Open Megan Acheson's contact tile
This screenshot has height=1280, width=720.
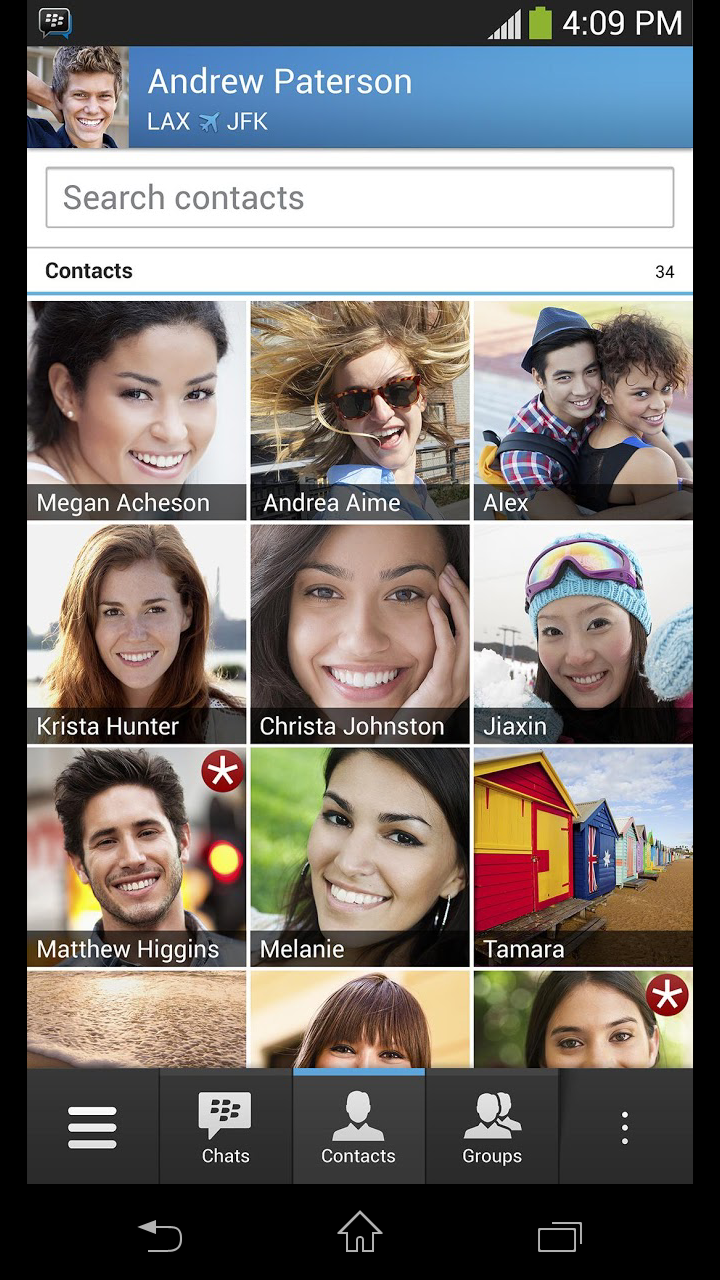point(136,410)
